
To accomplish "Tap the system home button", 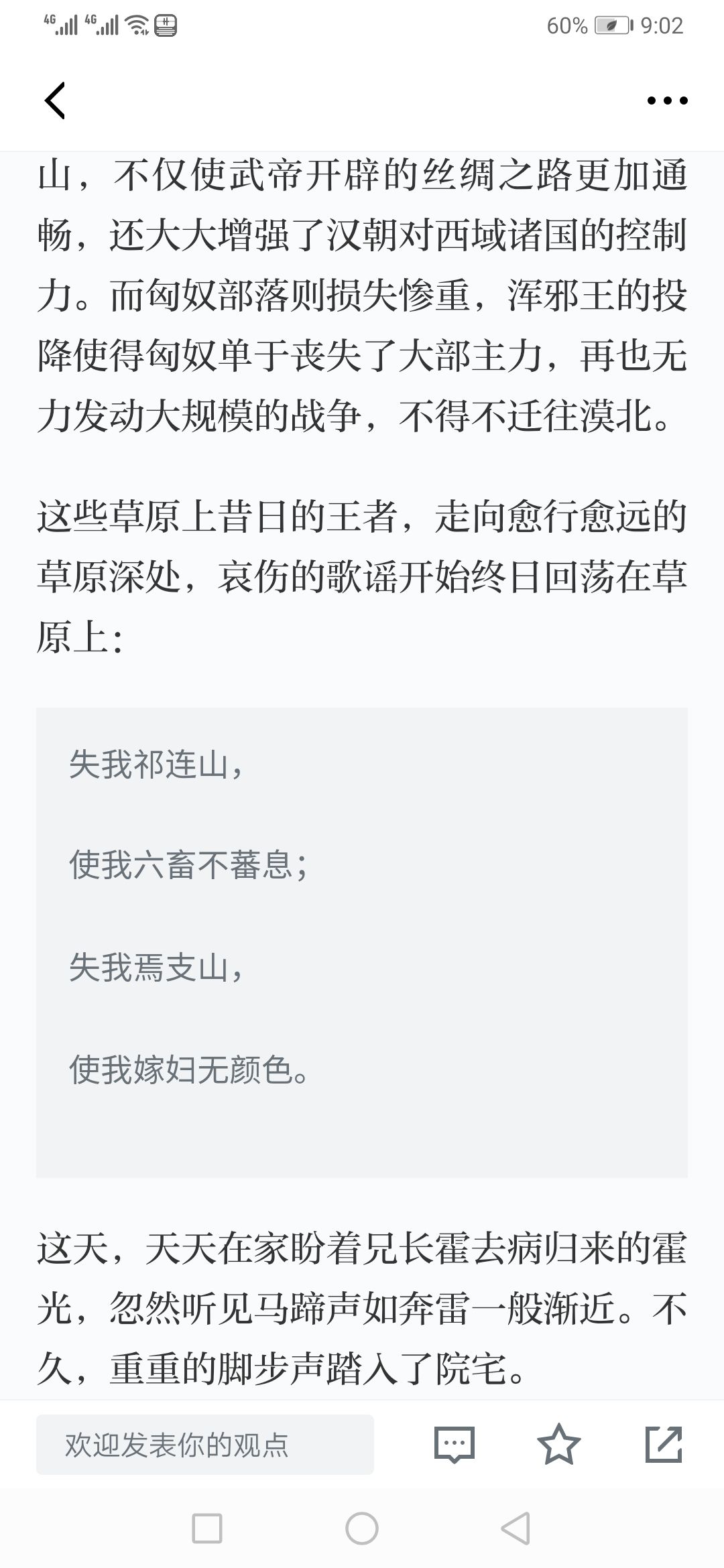I will (x=362, y=1529).
